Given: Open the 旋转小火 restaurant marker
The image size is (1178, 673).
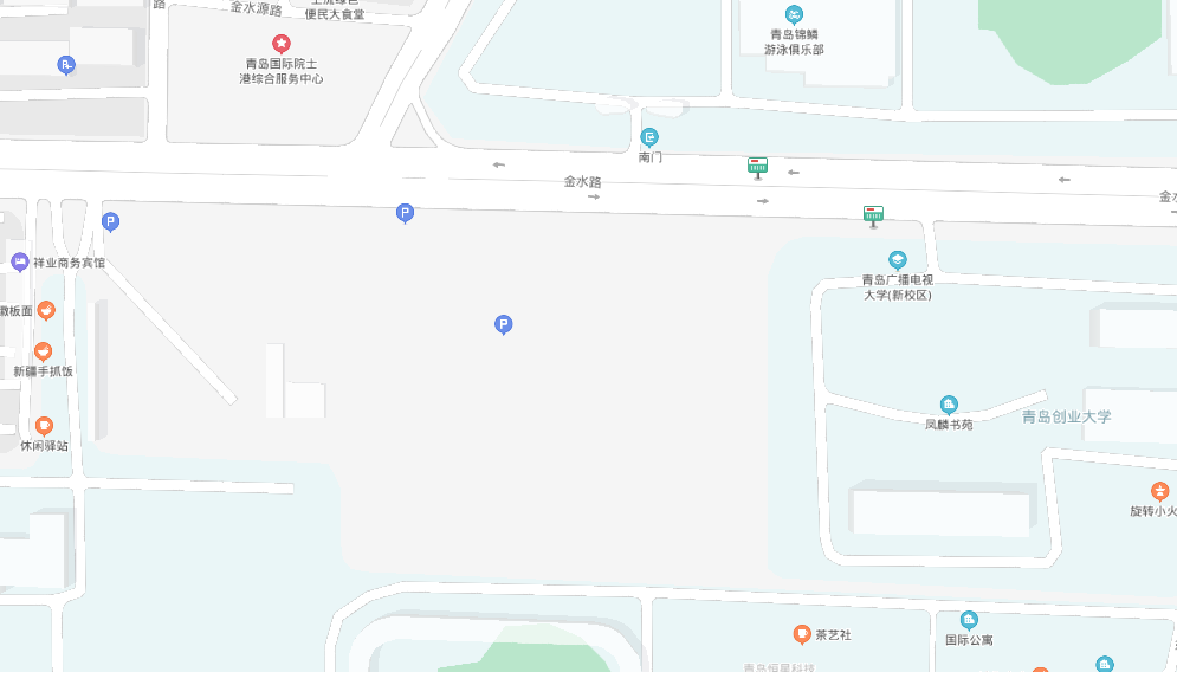Looking at the screenshot, I should coord(1159,491).
